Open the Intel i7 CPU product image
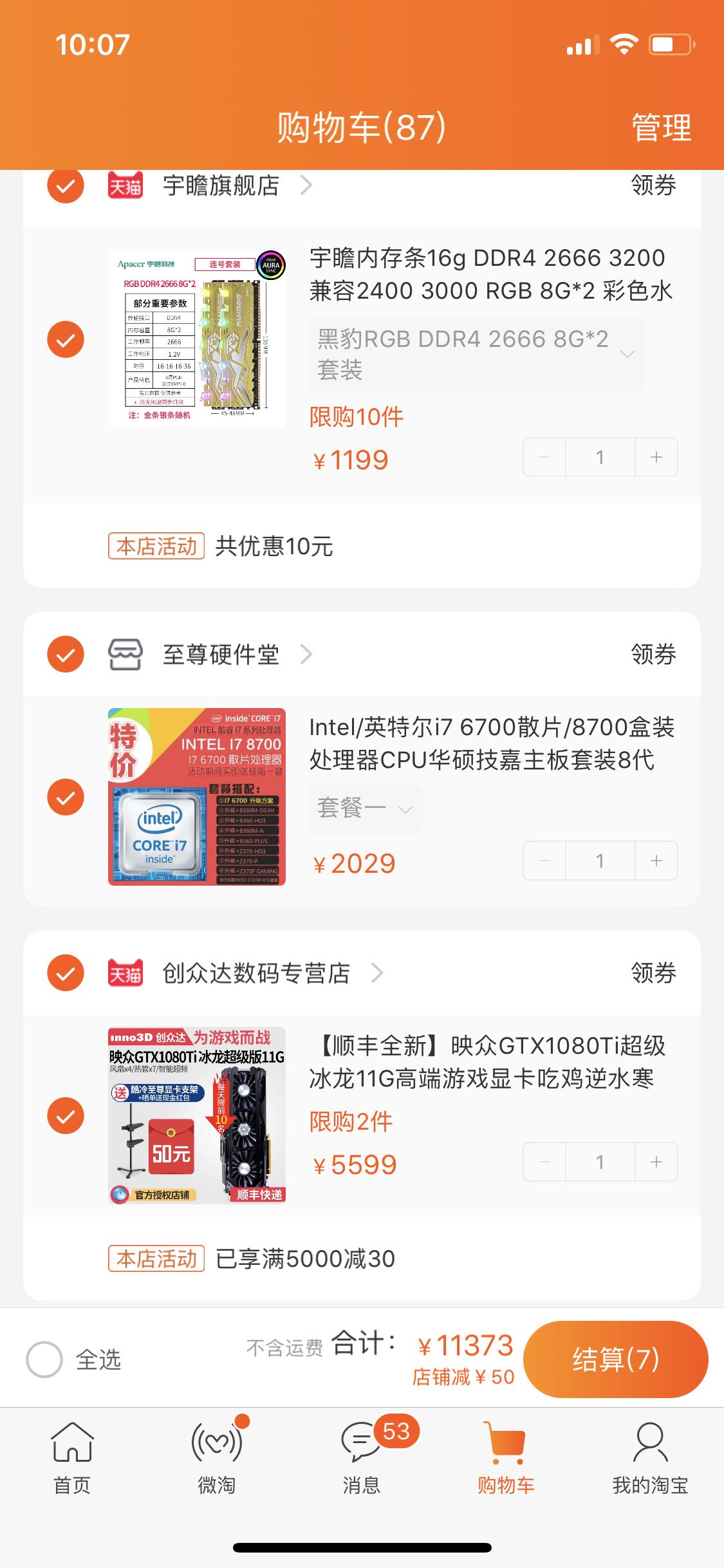Viewport: 724px width, 1568px height. tap(196, 796)
